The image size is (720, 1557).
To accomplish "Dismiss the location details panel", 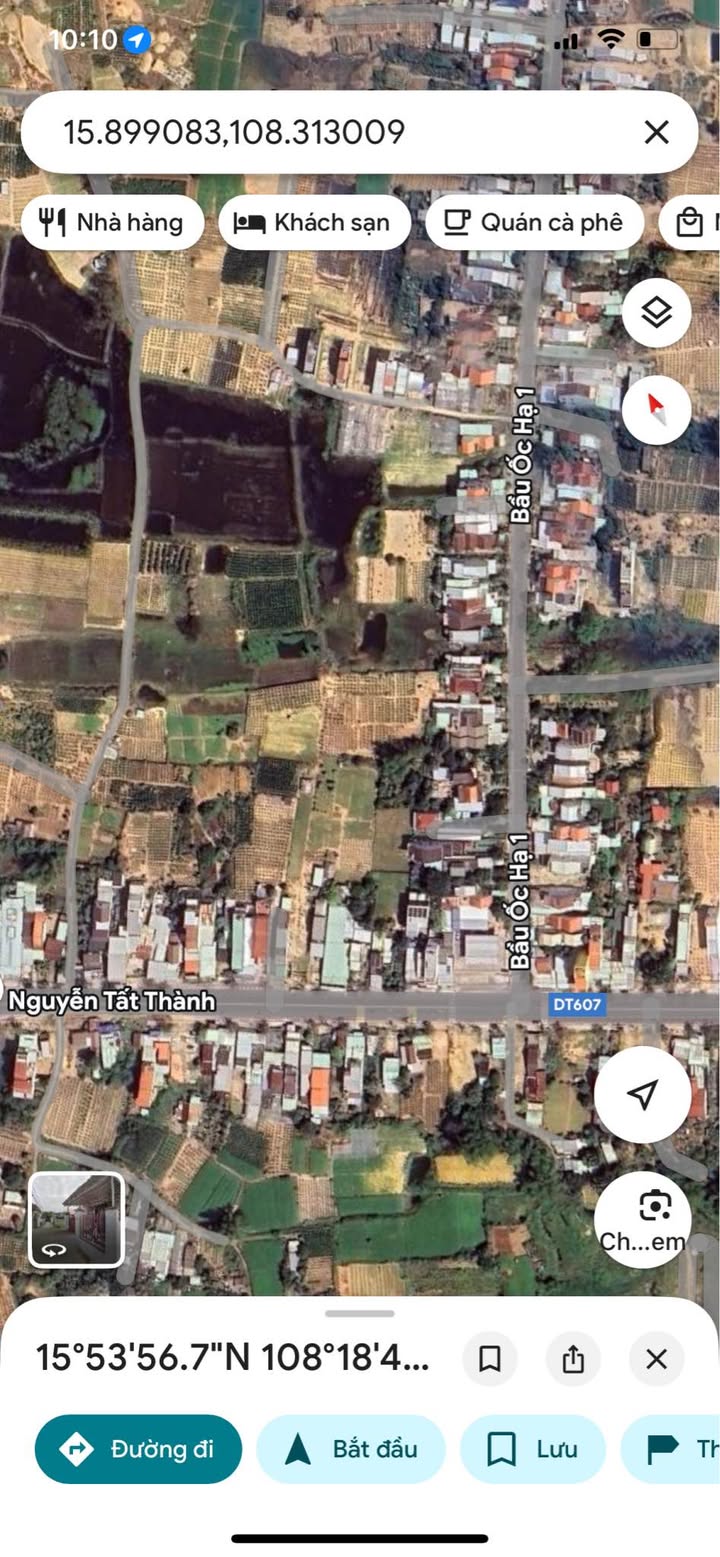I will click(x=656, y=1358).
